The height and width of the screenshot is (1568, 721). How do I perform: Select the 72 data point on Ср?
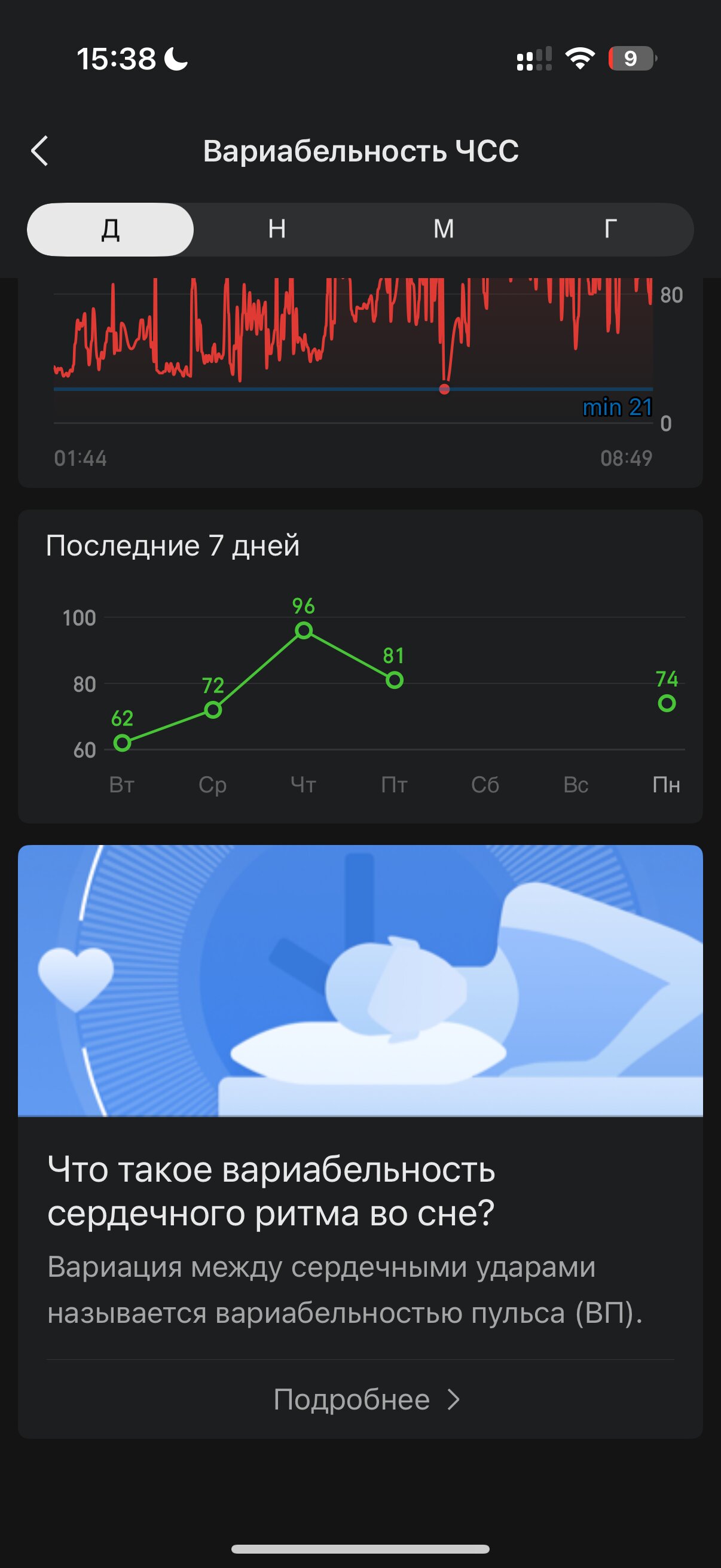pos(213,710)
